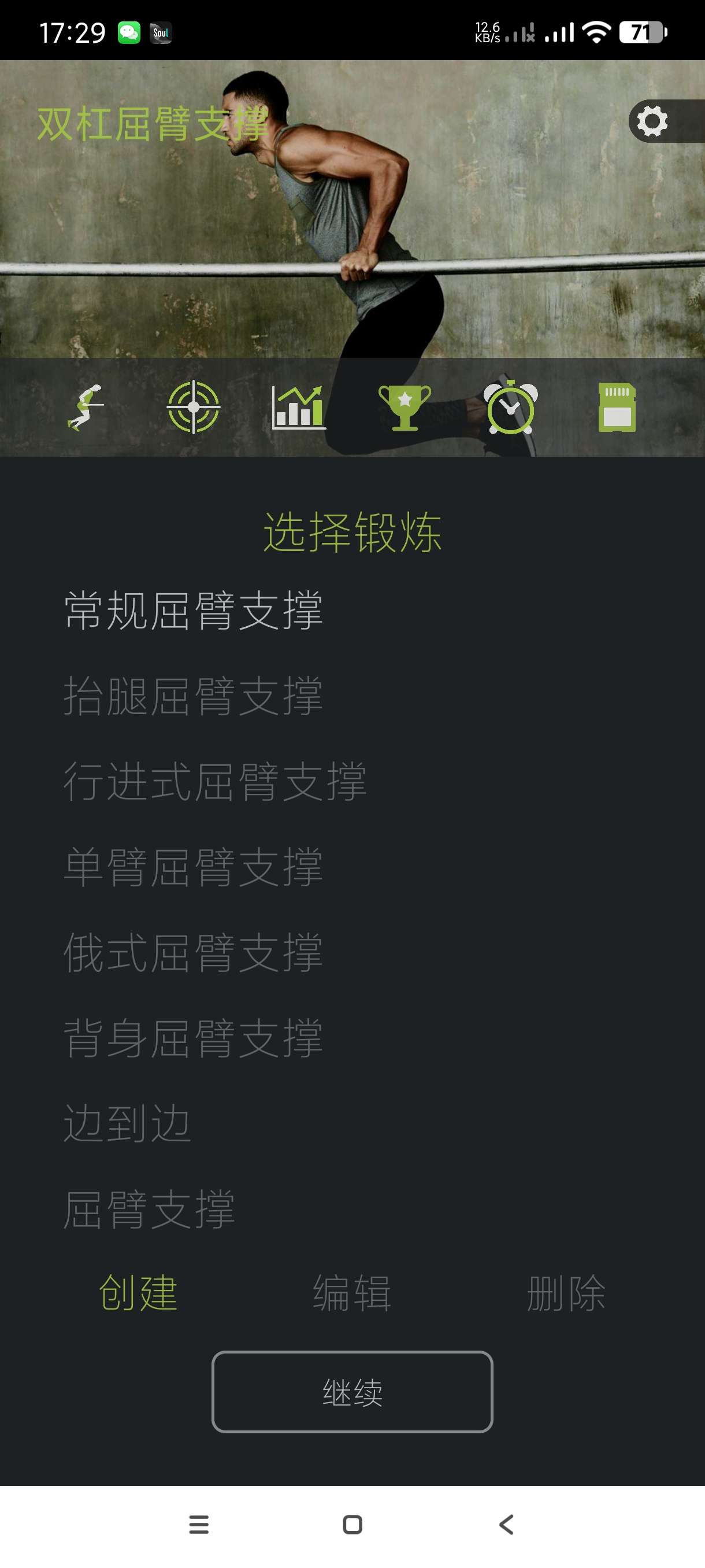
Task: Open the alarm clock reminder
Action: coord(510,407)
